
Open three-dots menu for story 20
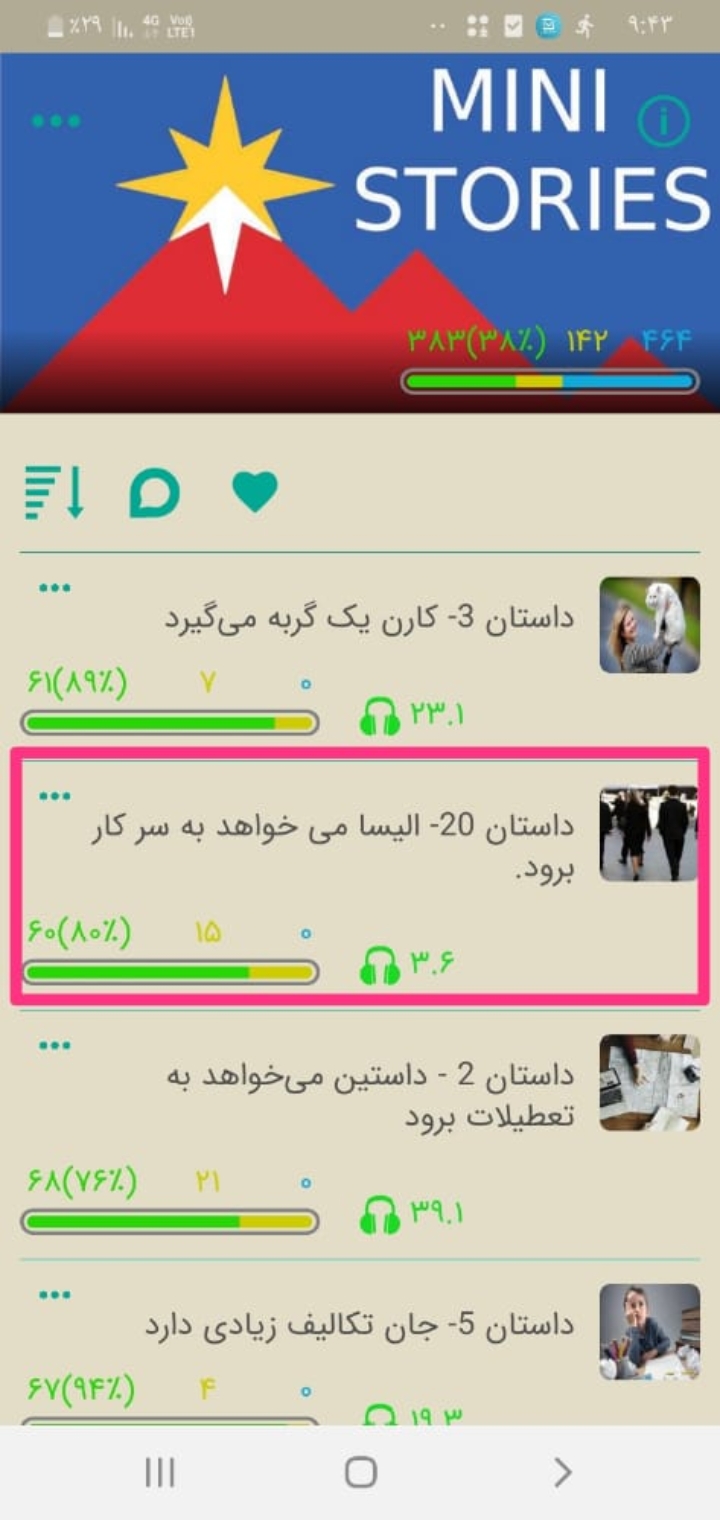(54, 797)
